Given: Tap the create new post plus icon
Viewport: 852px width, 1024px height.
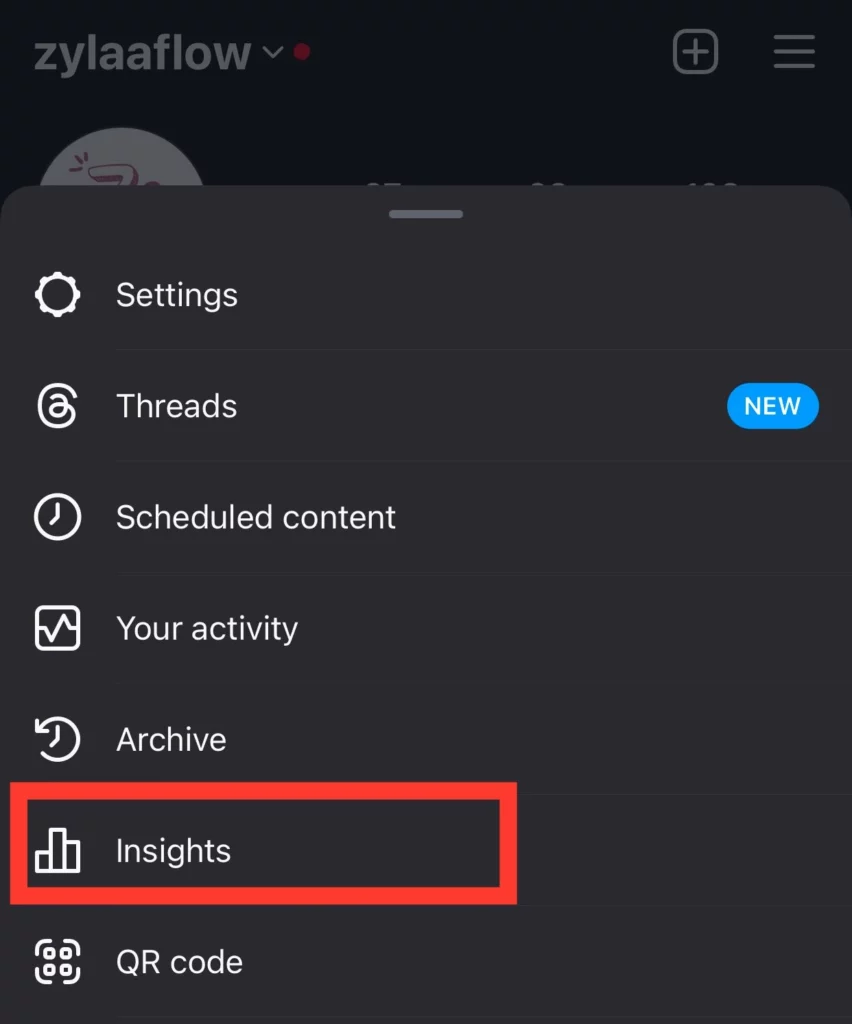Looking at the screenshot, I should click(695, 51).
